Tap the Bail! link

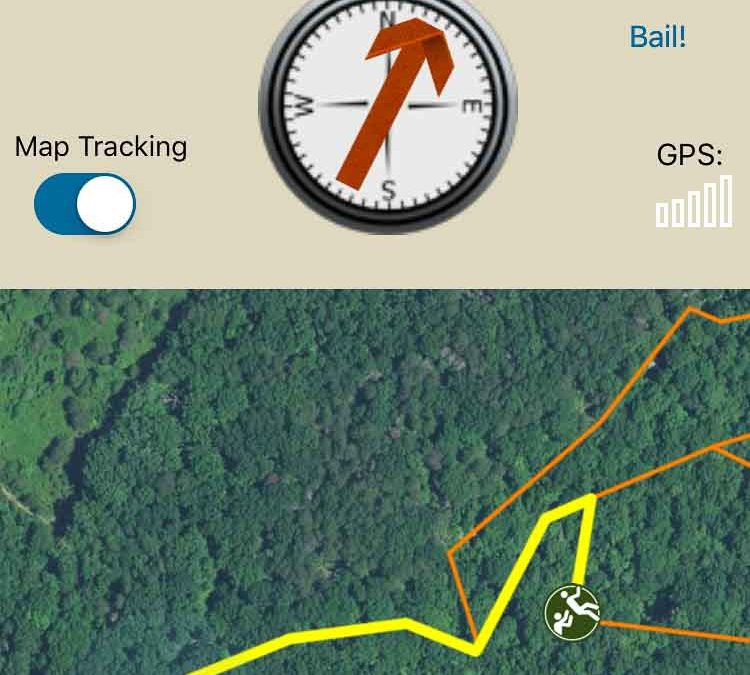pos(657,37)
